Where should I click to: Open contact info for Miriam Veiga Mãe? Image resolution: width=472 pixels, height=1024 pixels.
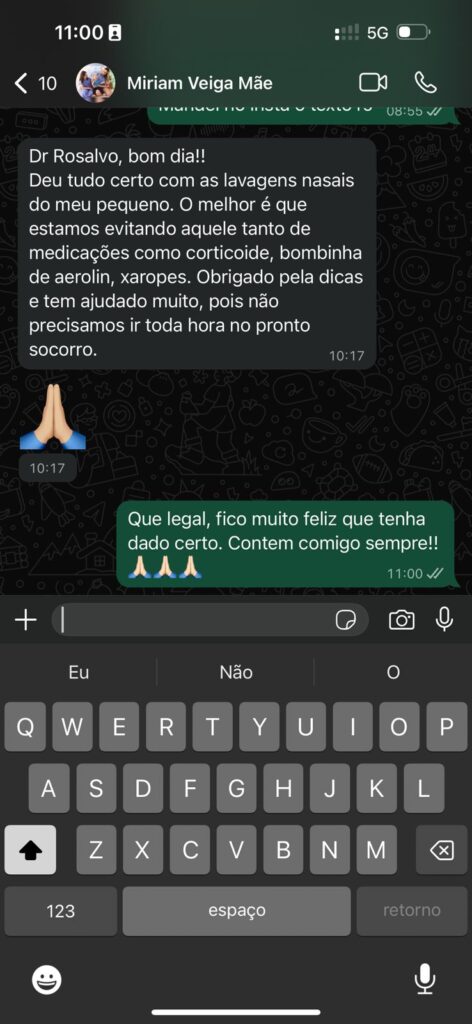(x=199, y=84)
